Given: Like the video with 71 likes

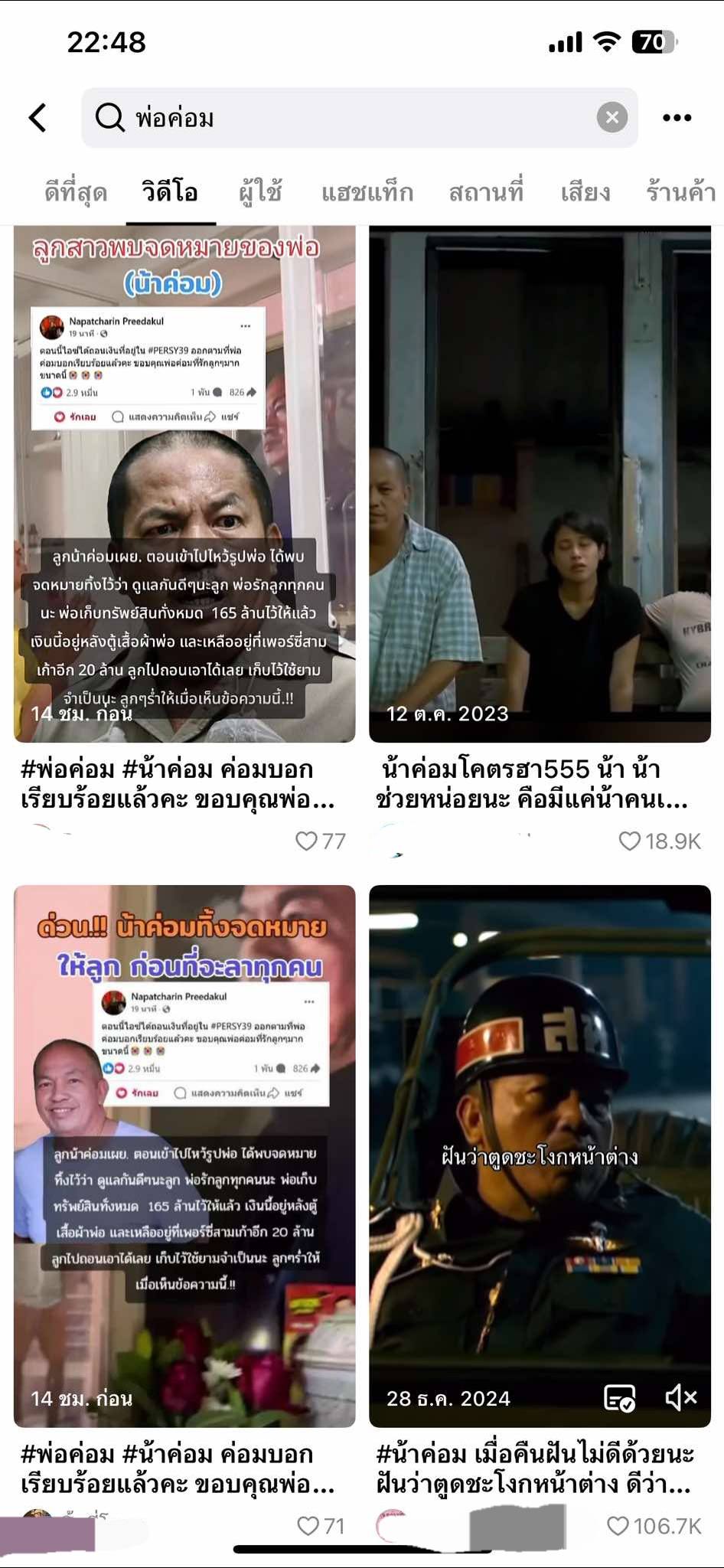Looking at the screenshot, I should point(308,1526).
